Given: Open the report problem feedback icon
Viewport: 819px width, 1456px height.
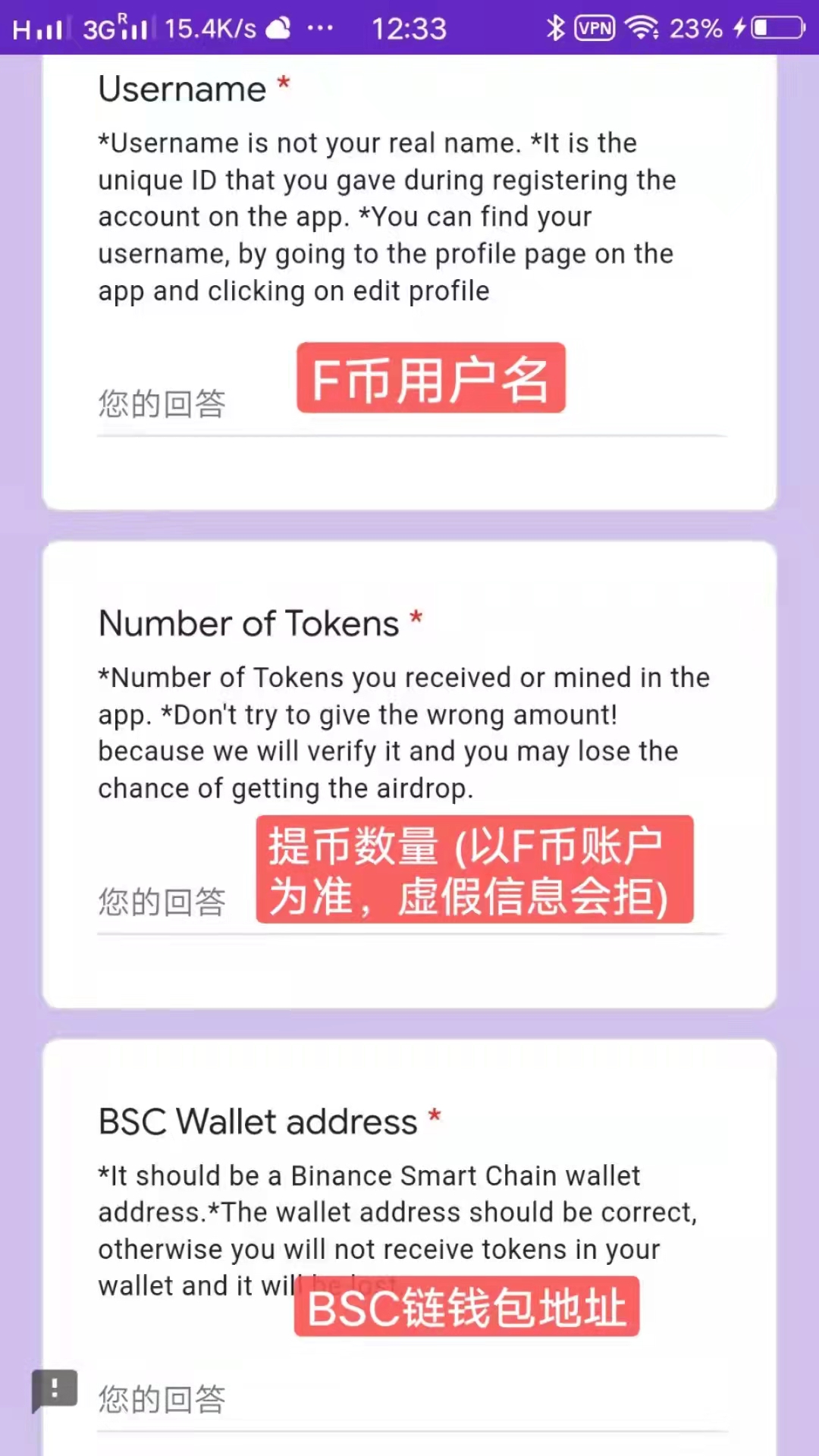Looking at the screenshot, I should pos(54,1390).
